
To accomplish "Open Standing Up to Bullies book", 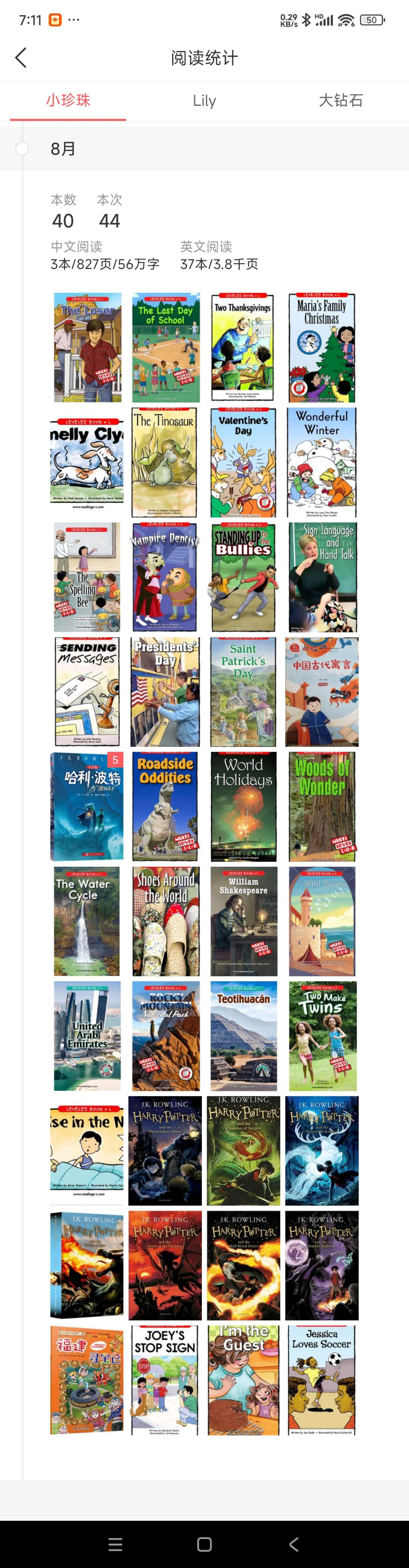I will coord(243,577).
